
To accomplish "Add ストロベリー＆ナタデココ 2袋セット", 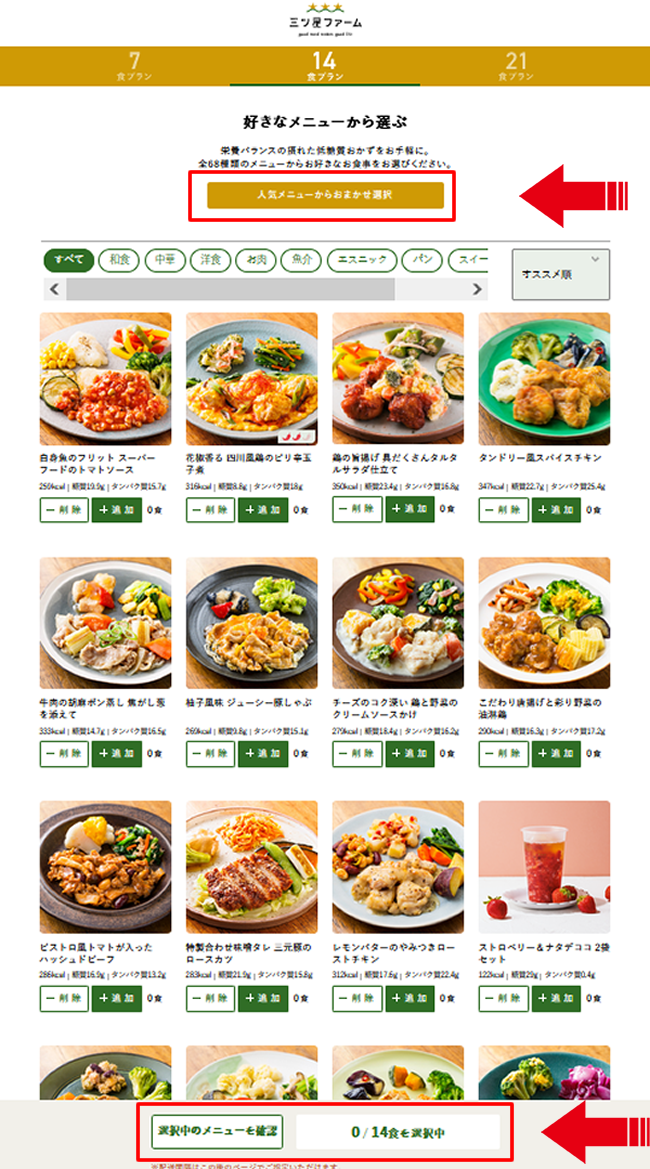I will 555,998.
